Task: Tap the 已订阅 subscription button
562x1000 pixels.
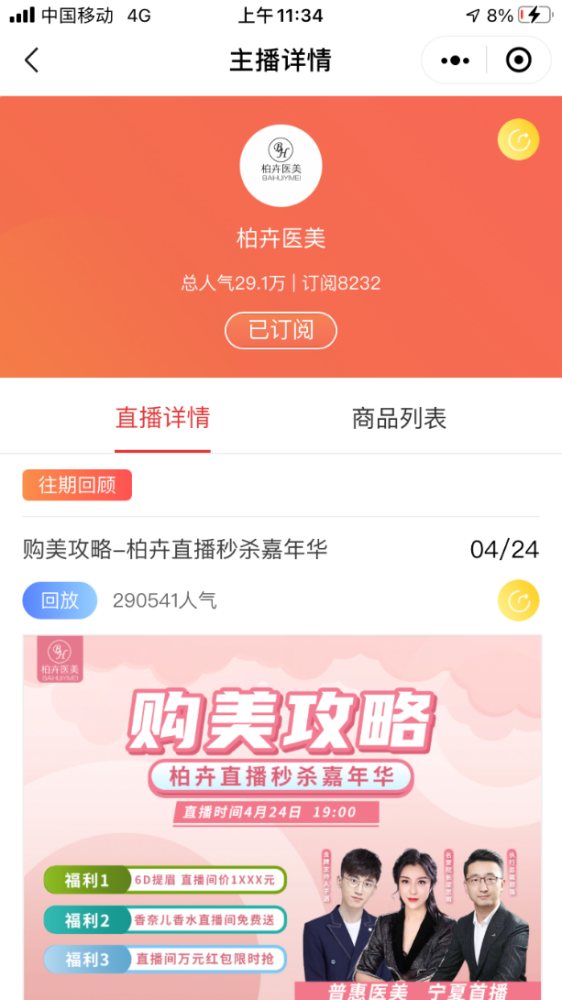Action: (x=281, y=330)
